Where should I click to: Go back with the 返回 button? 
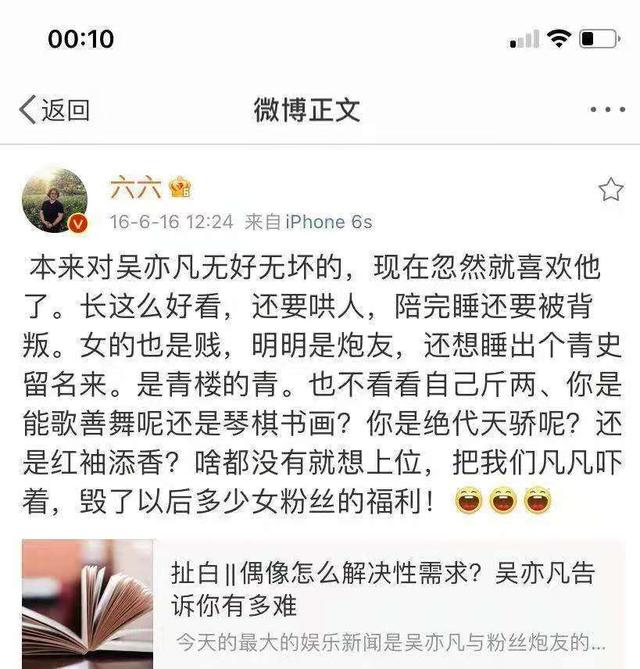click(x=54, y=109)
